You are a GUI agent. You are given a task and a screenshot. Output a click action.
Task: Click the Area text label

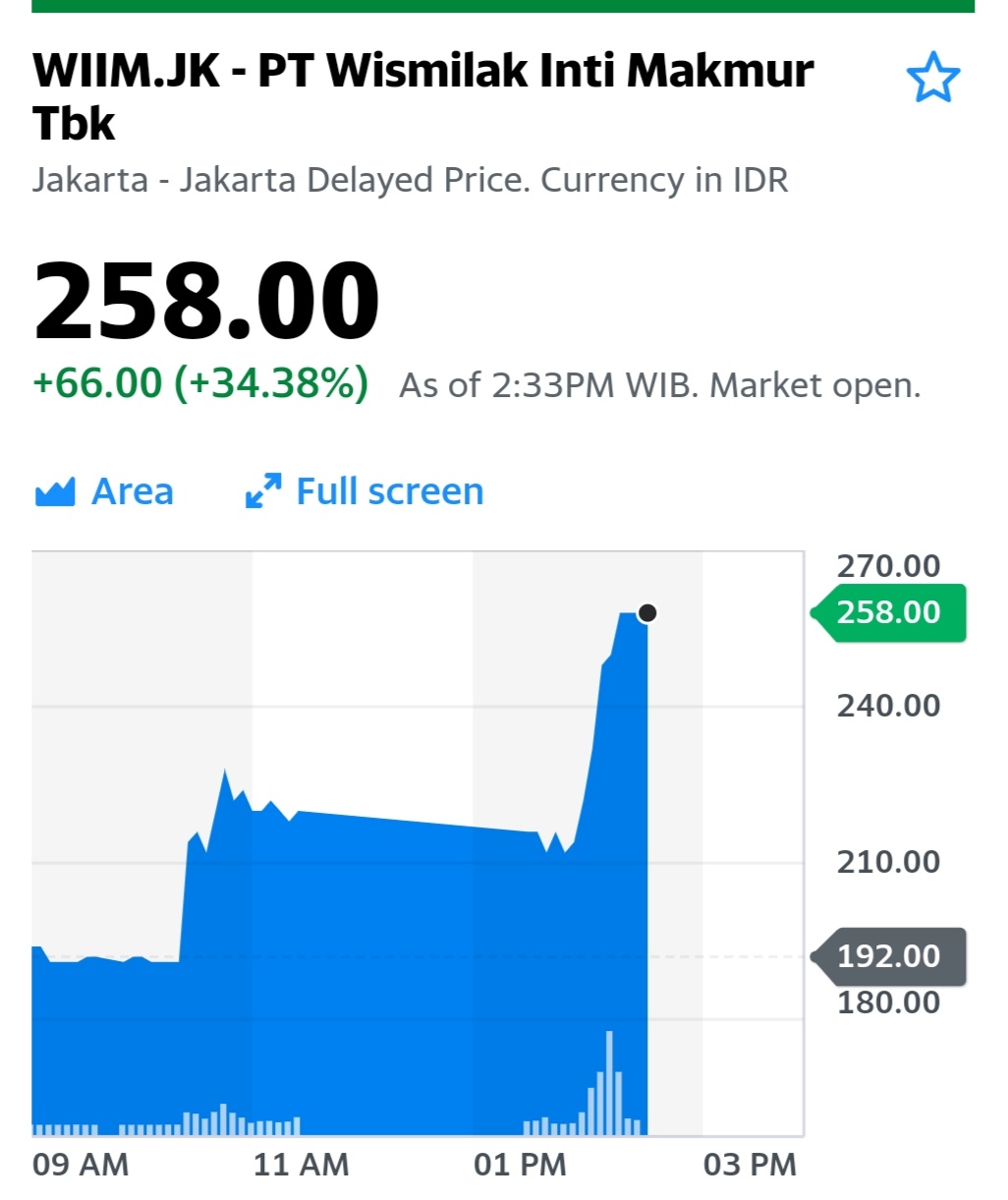pos(132,490)
